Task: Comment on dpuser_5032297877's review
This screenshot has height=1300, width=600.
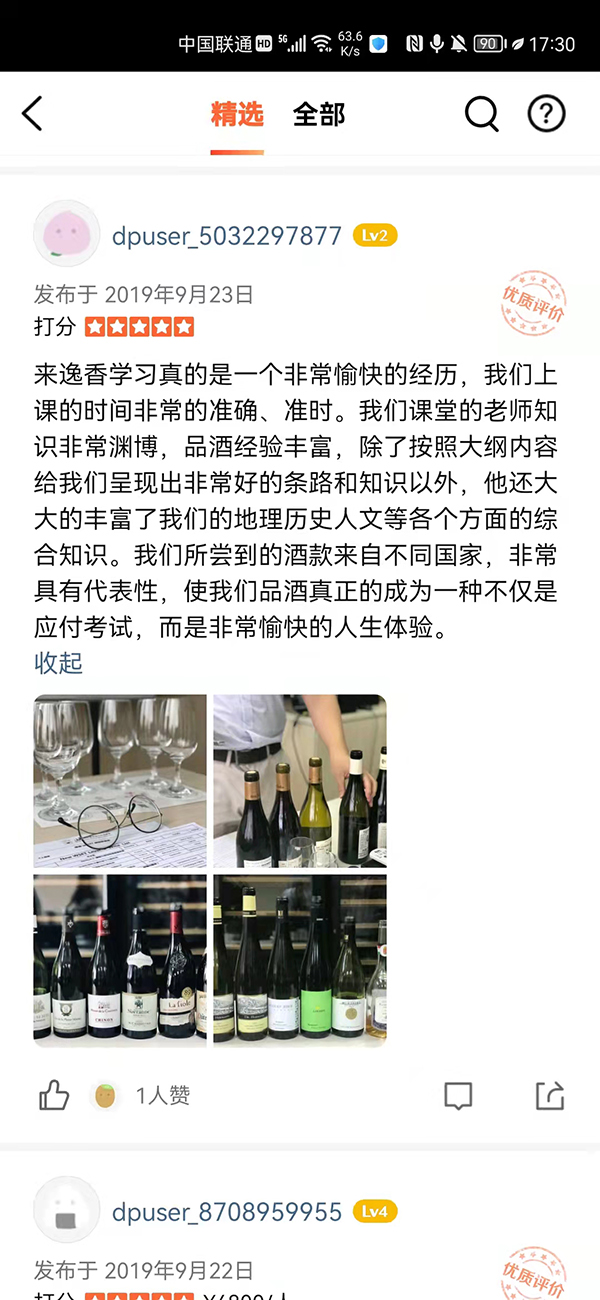Action: click(x=458, y=1096)
